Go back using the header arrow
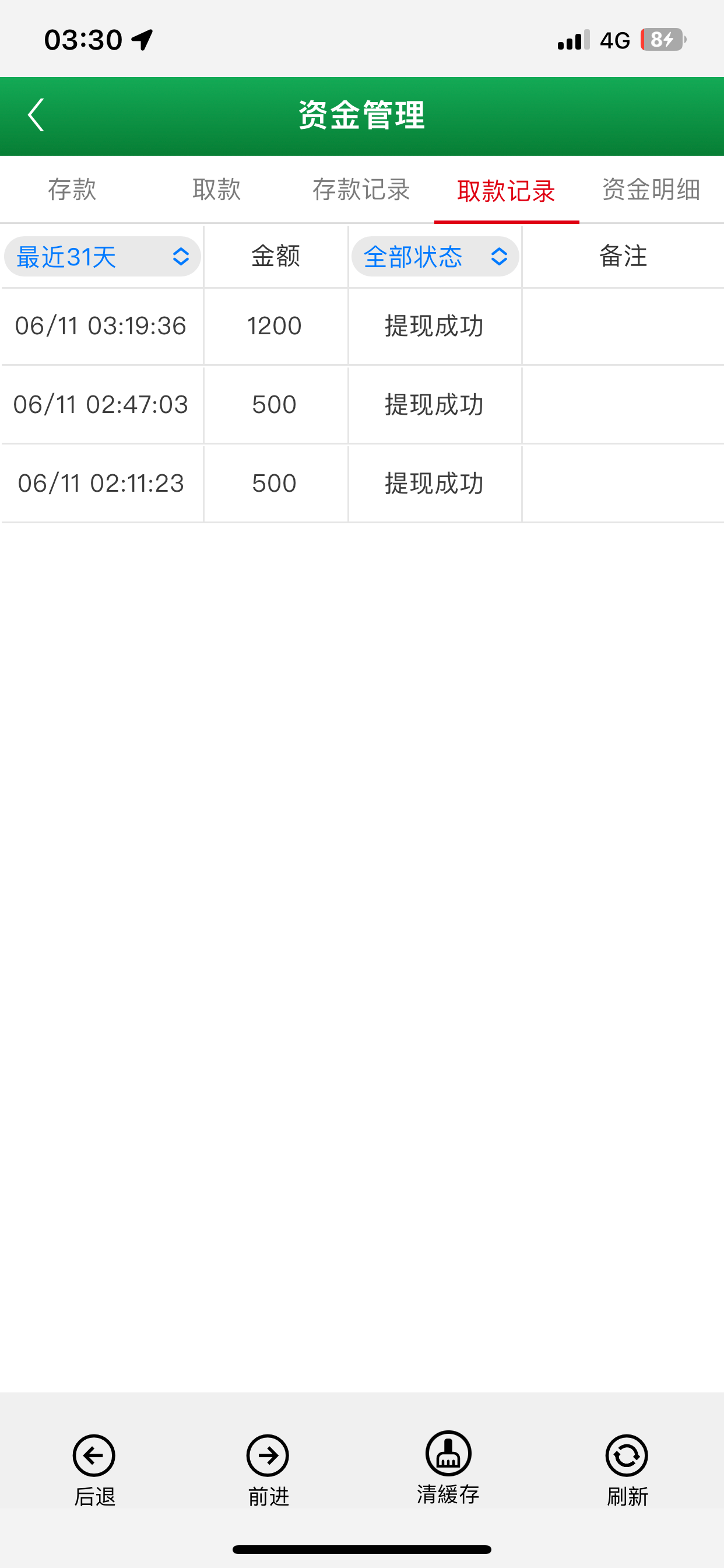 (x=37, y=115)
